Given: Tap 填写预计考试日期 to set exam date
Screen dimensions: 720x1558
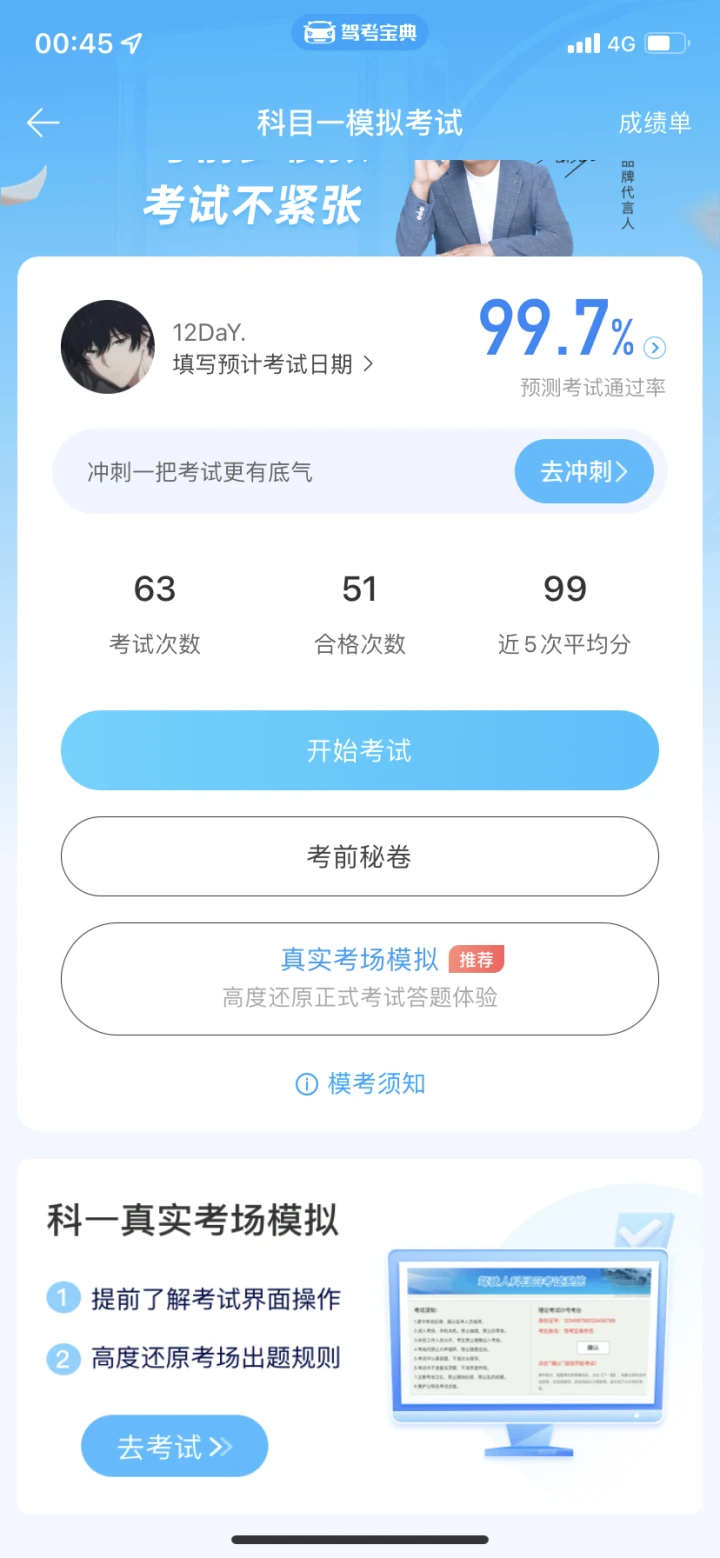Looking at the screenshot, I should (272, 365).
